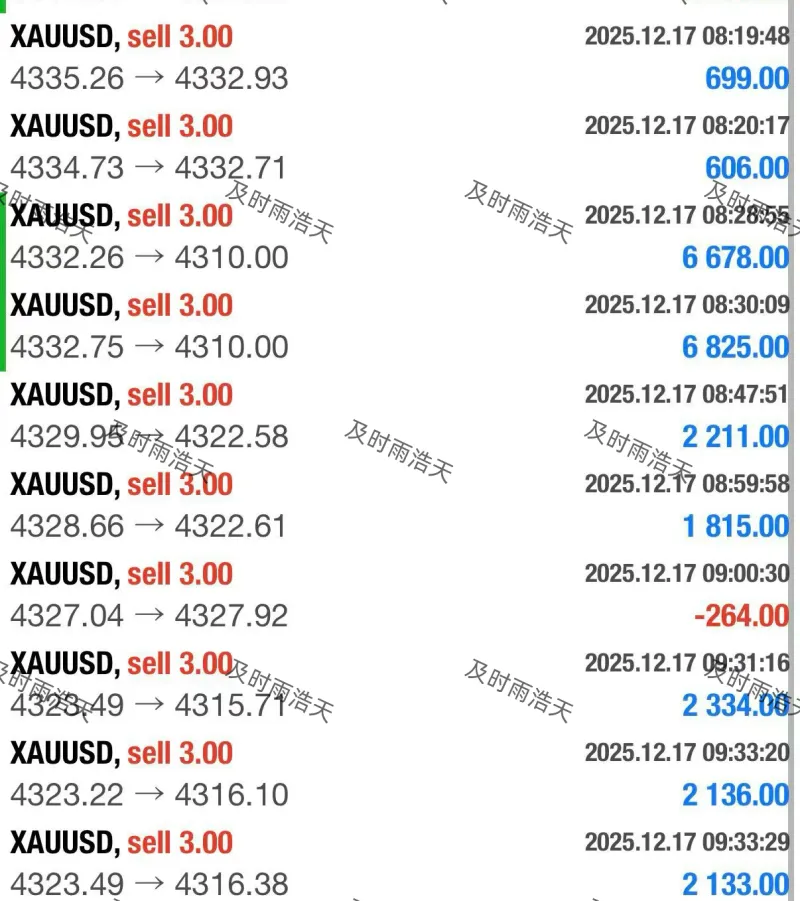Expand the trade with 2 211.00 profit
800x901 pixels.
tap(400, 415)
